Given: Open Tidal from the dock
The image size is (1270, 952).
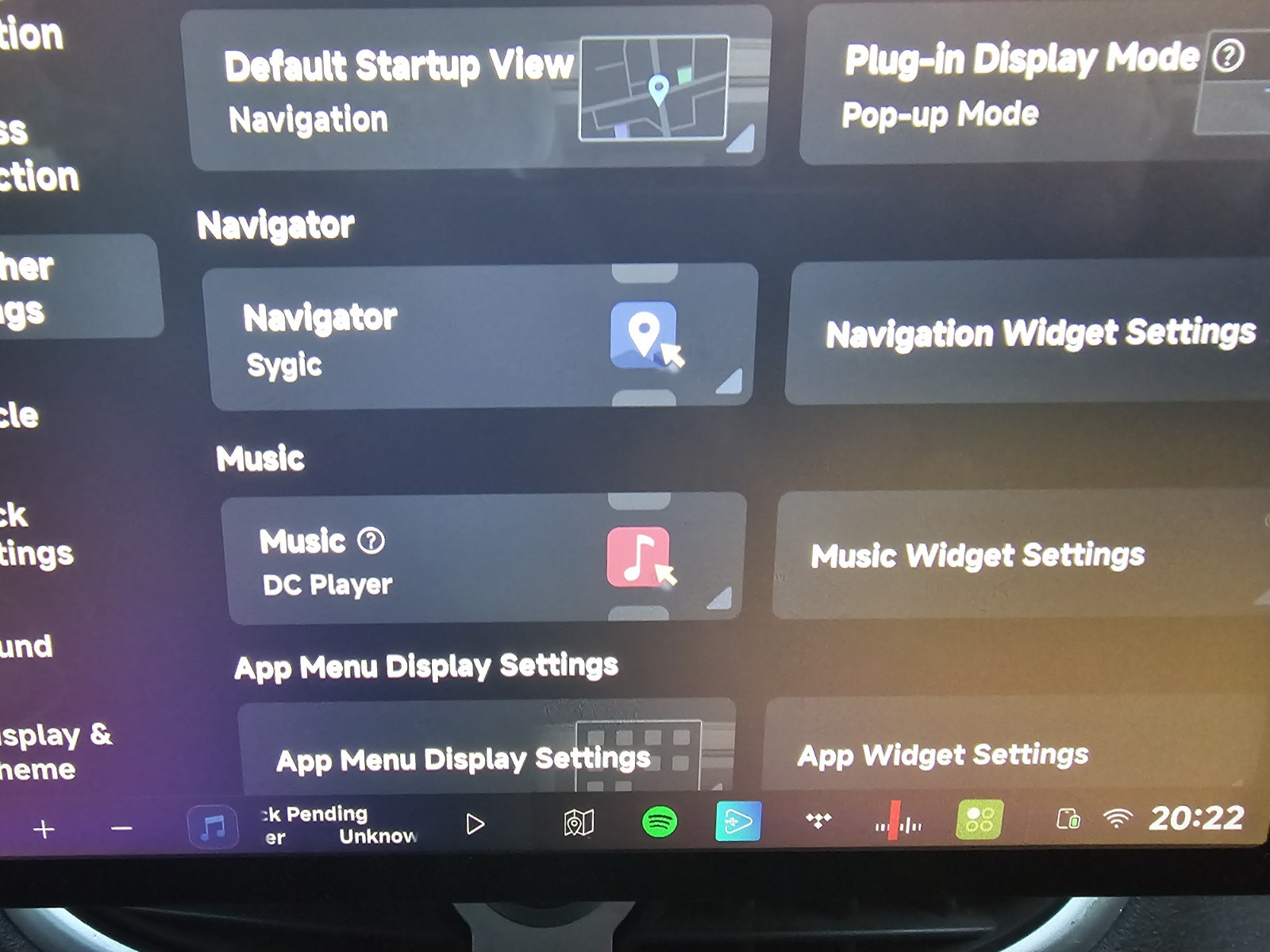Looking at the screenshot, I should coord(818,821).
